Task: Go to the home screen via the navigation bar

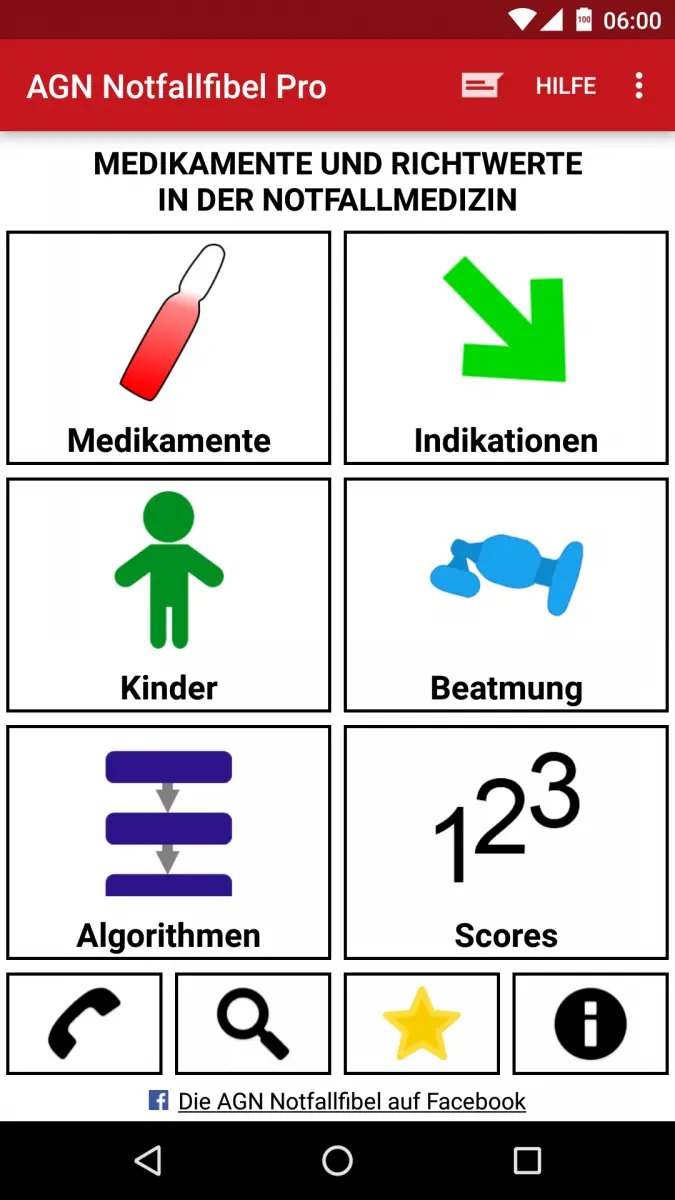Action: coord(337,1160)
